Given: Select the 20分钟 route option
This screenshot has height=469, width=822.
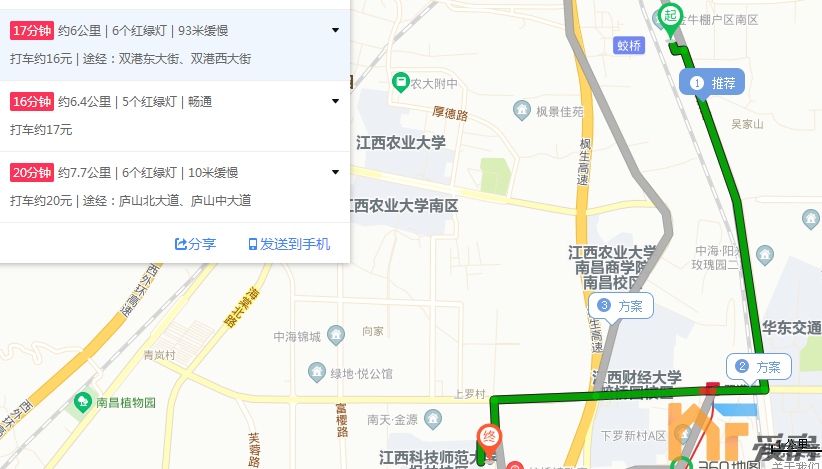Looking at the screenshot, I should [32, 172].
